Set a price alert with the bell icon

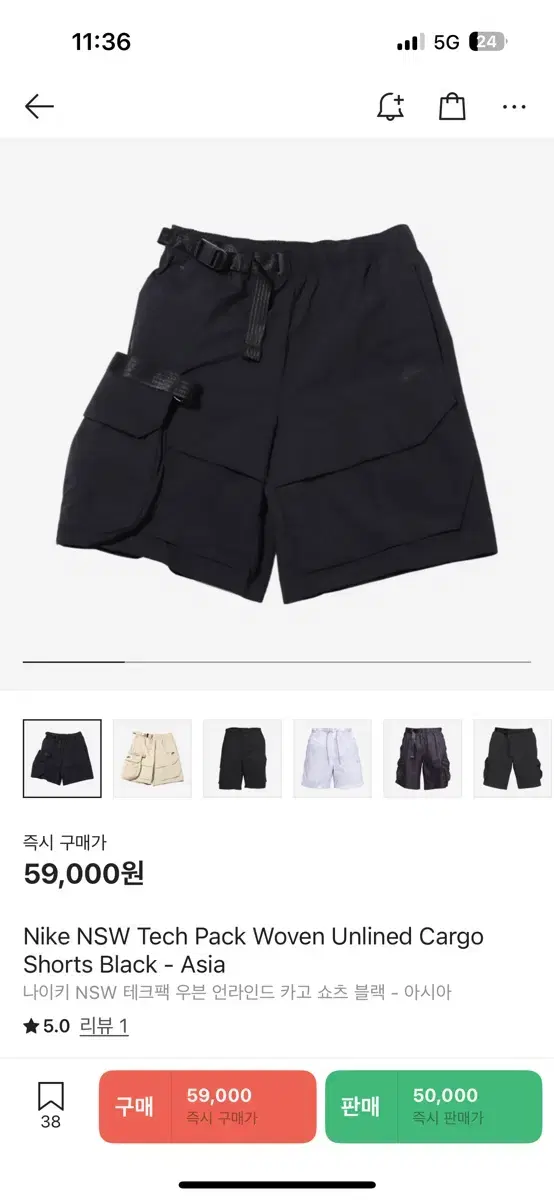[x=390, y=106]
